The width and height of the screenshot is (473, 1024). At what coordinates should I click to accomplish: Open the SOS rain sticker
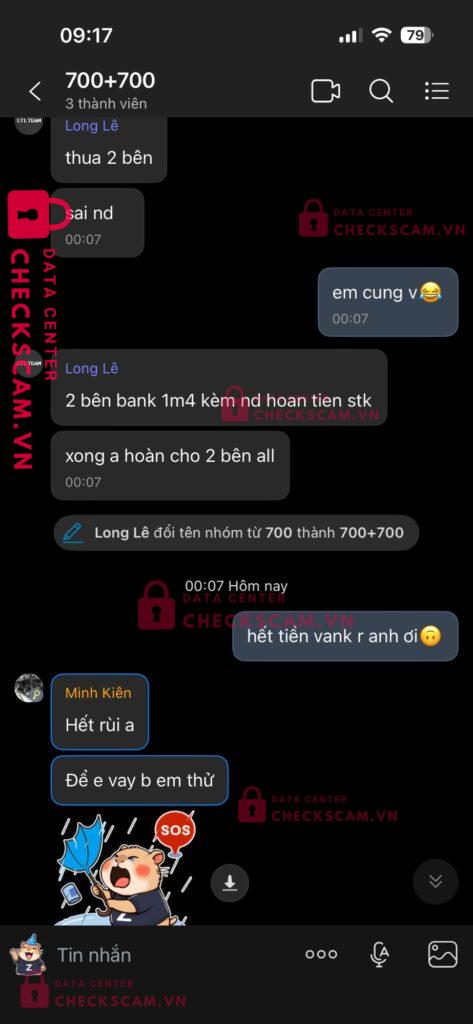[125, 869]
